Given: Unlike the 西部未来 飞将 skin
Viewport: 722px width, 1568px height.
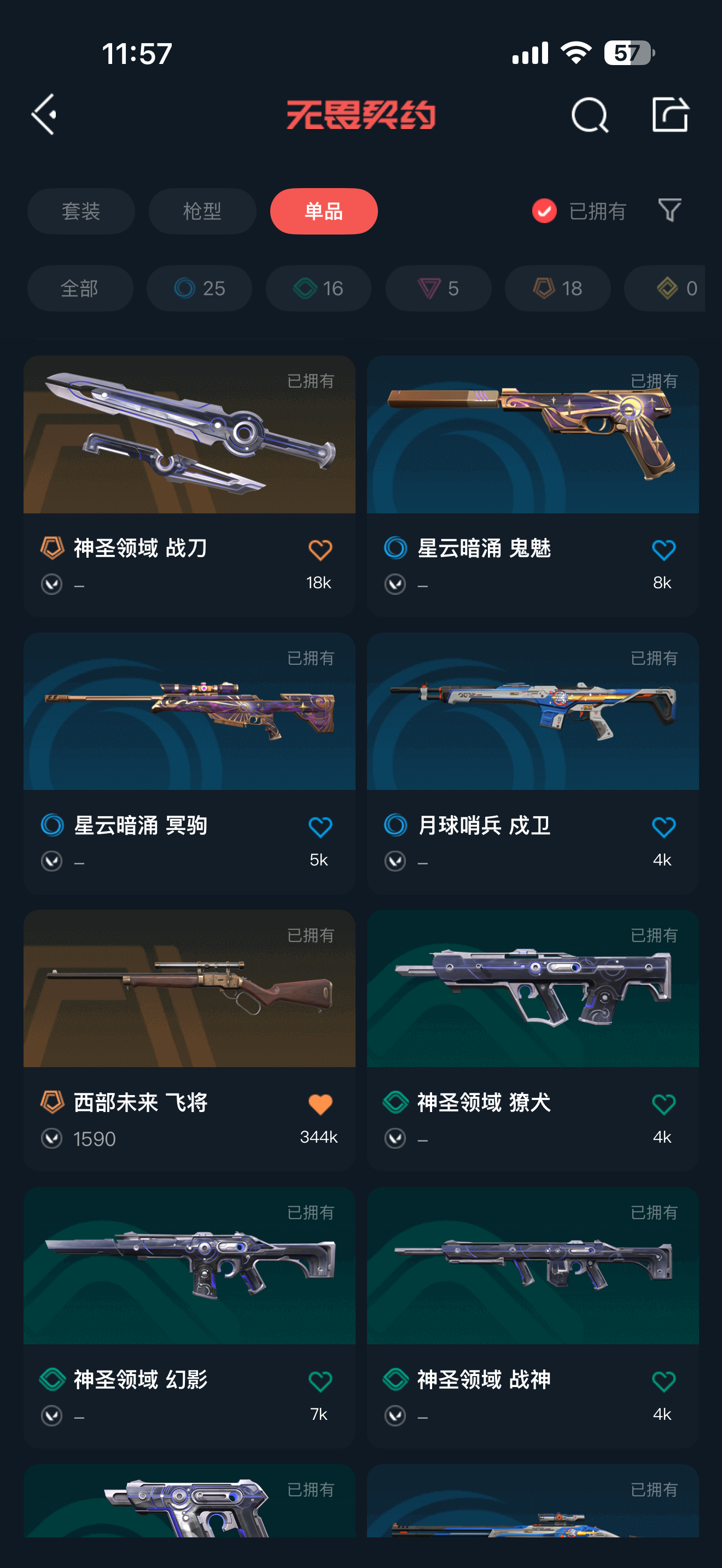Looking at the screenshot, I should (x=320, y=1104).
